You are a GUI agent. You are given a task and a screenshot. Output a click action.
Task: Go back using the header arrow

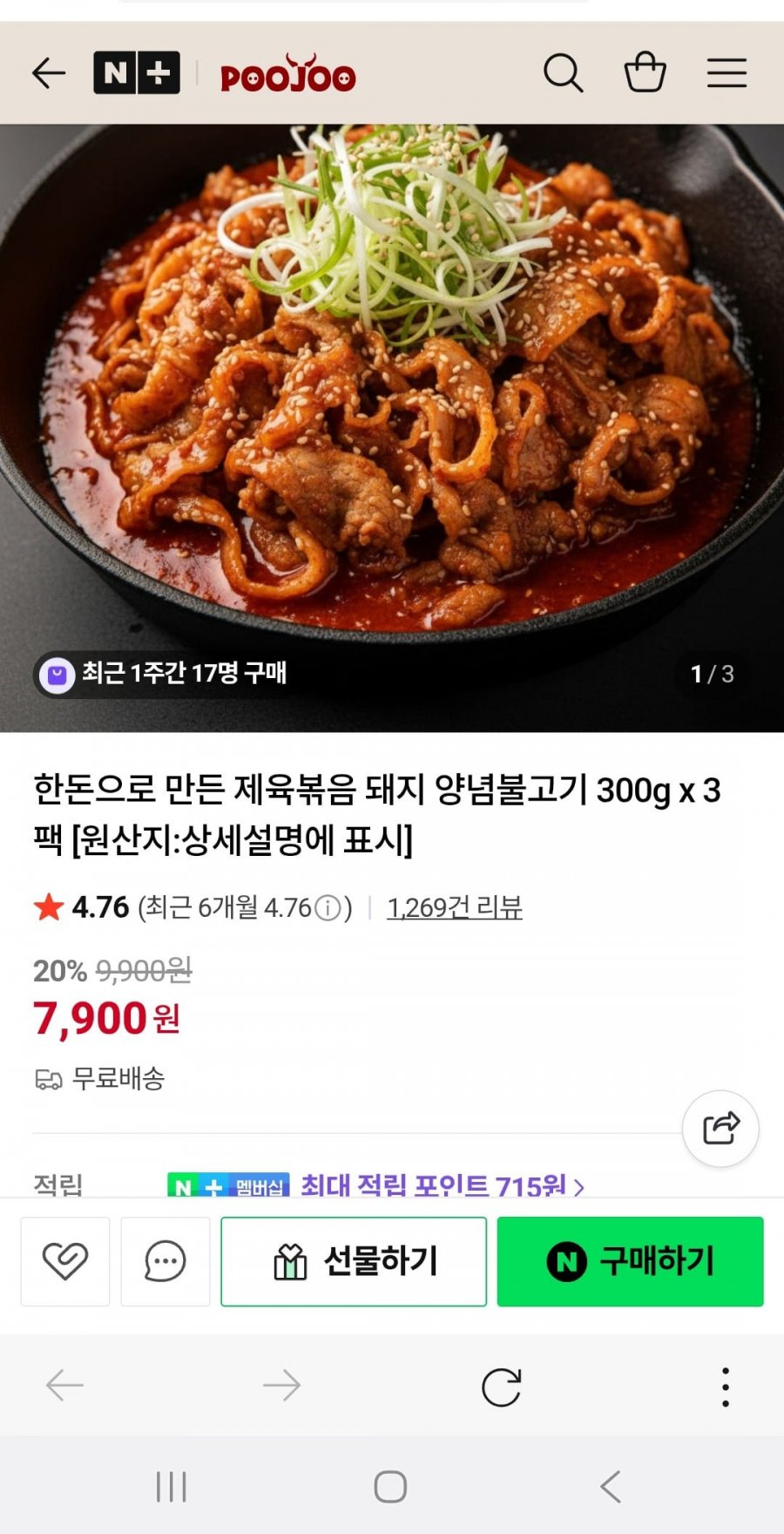49,73
